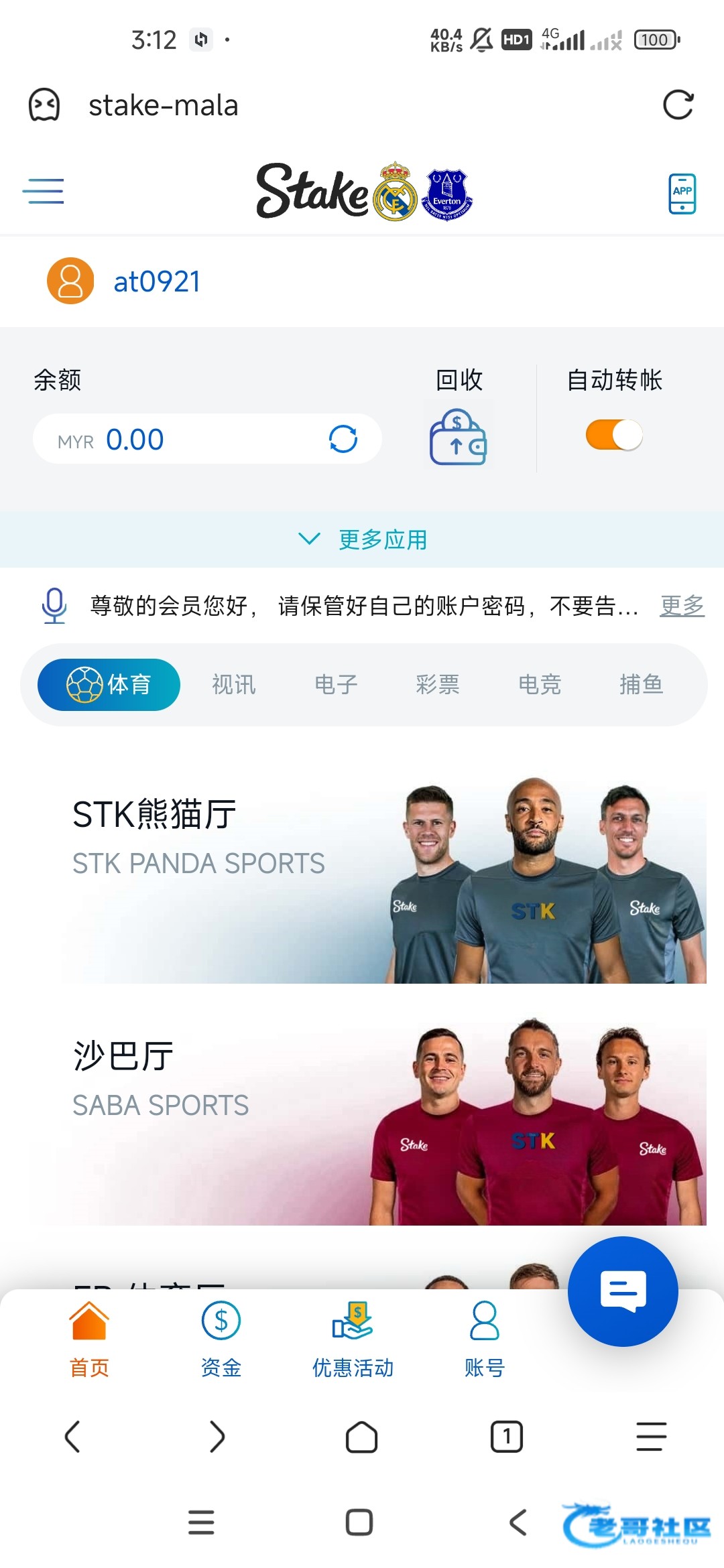Refresh the MYR balance
Viewport: 724px width, 1568px height.
(x=343, y=440)
